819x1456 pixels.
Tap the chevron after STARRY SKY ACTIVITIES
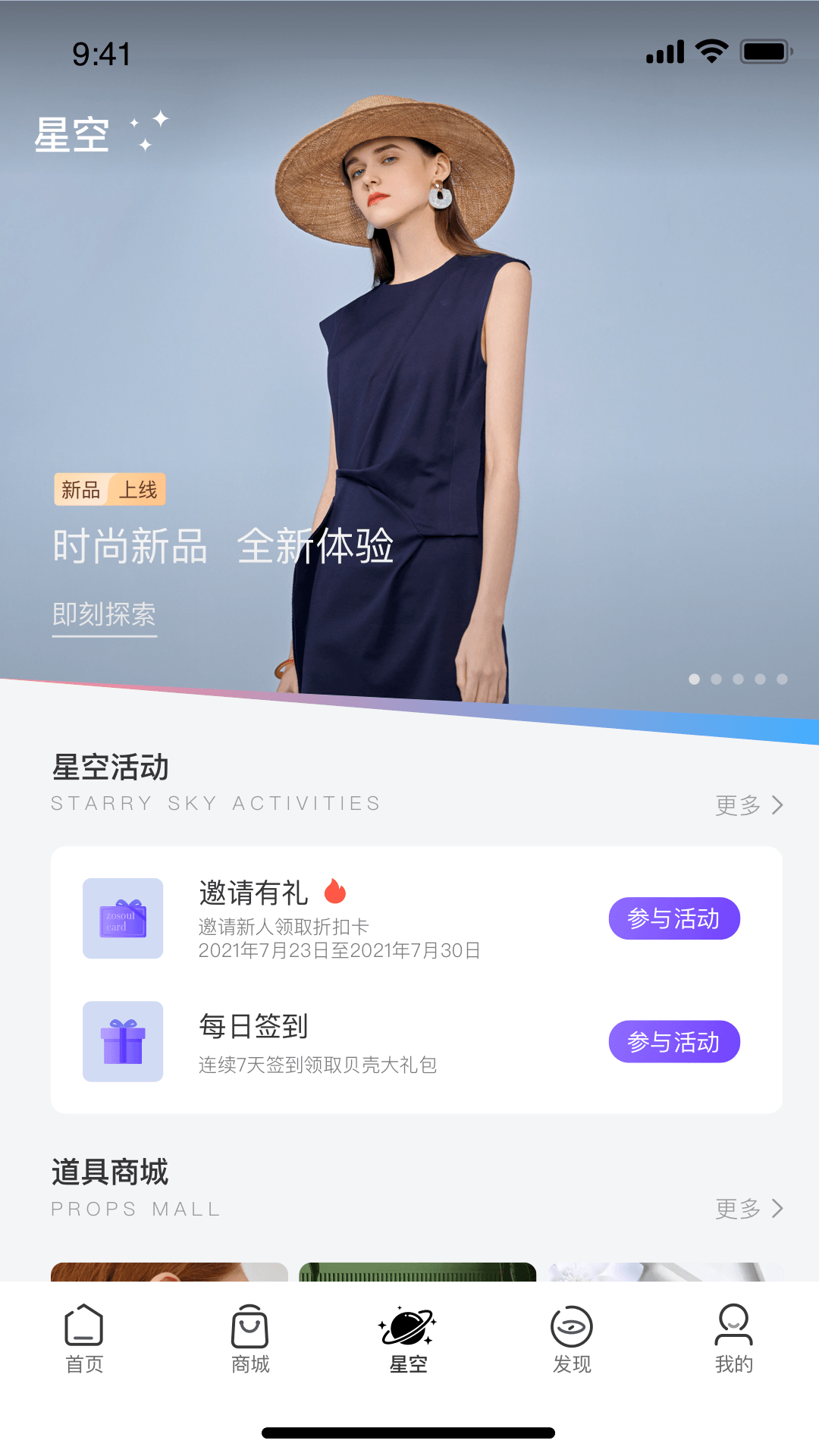(777, 805)
